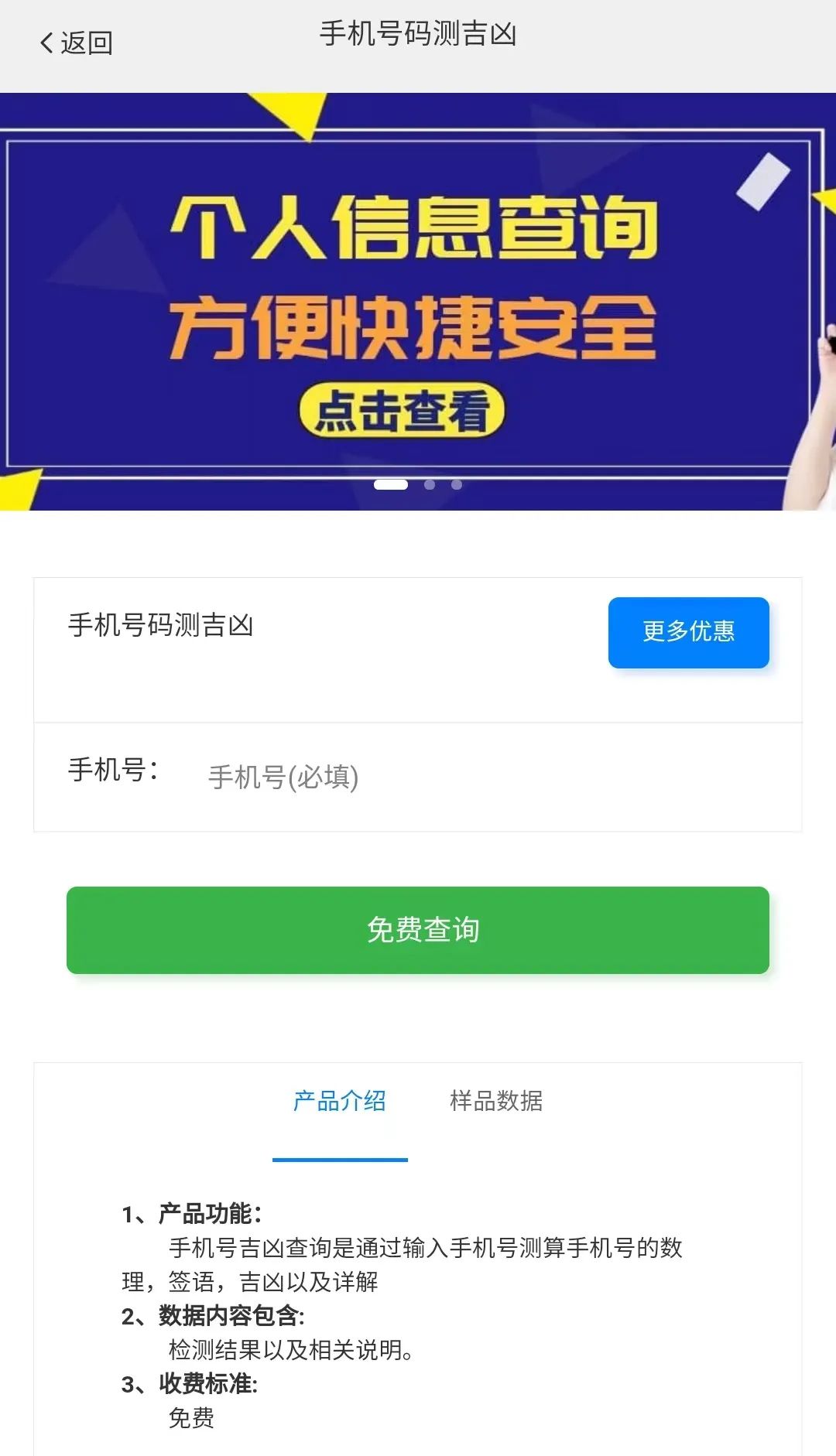Open the 更多优惠 offers button
Screen dimensions: 836x1456
coord(688,632)
